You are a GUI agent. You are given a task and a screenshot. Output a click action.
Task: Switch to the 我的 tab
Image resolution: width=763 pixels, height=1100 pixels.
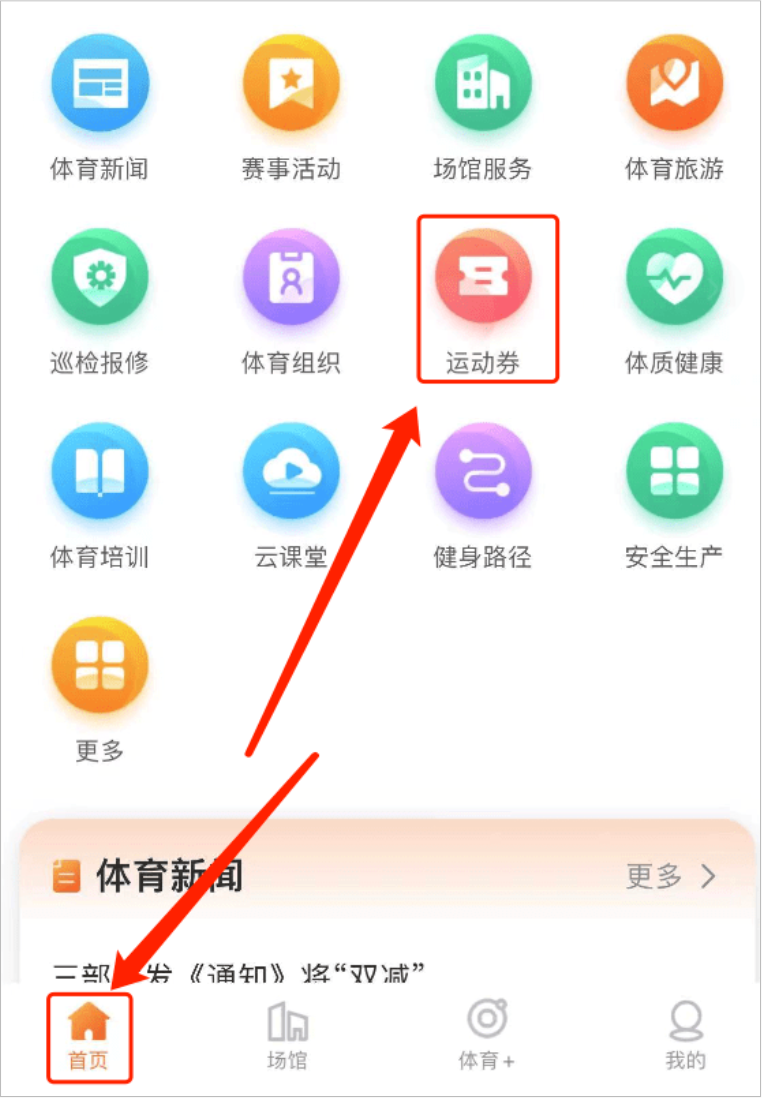pos(685,1037)
